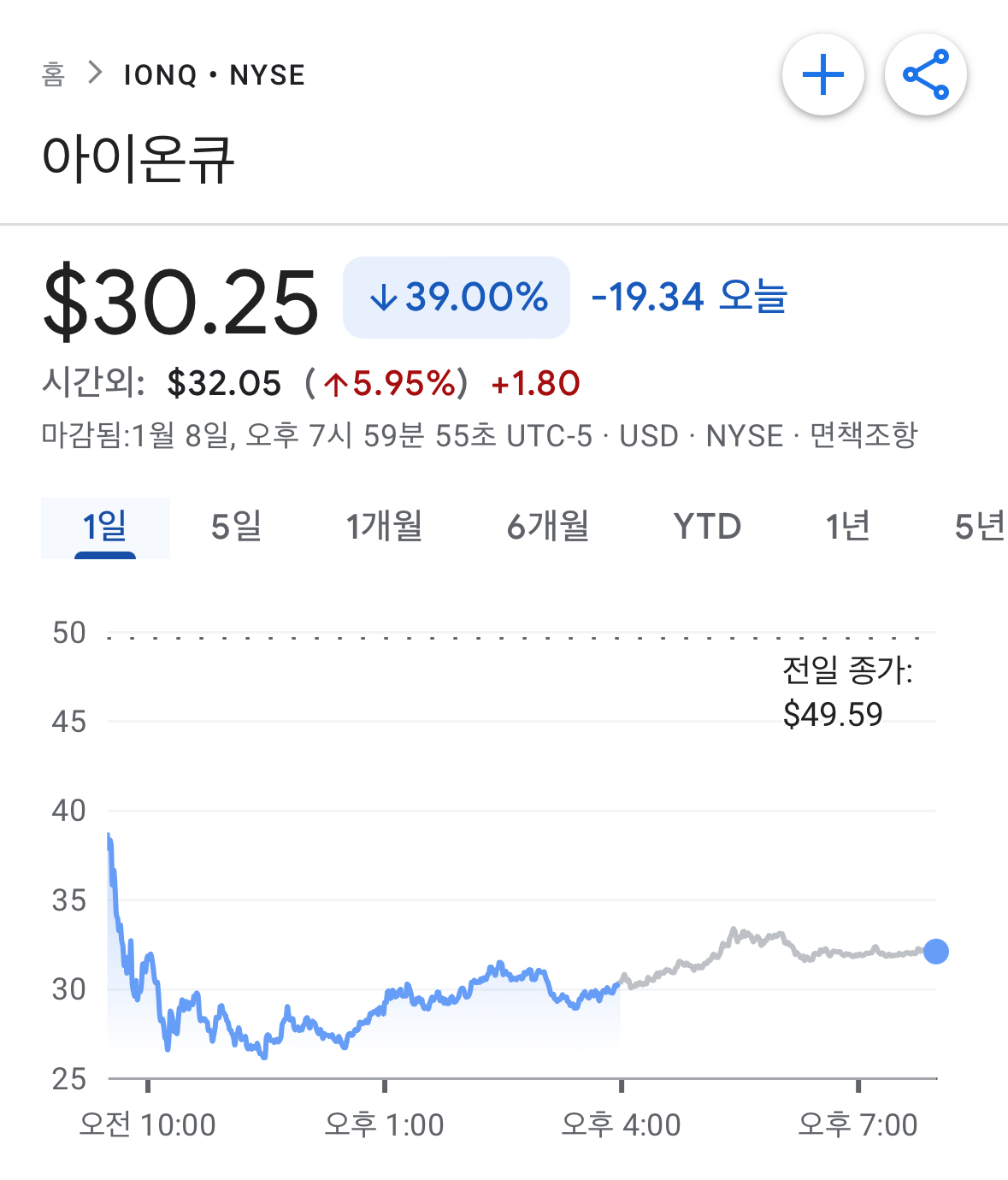The image size is (1008, 1180).
Task: Switch chart to 1년 range
Action: click(x=847, y=528)
